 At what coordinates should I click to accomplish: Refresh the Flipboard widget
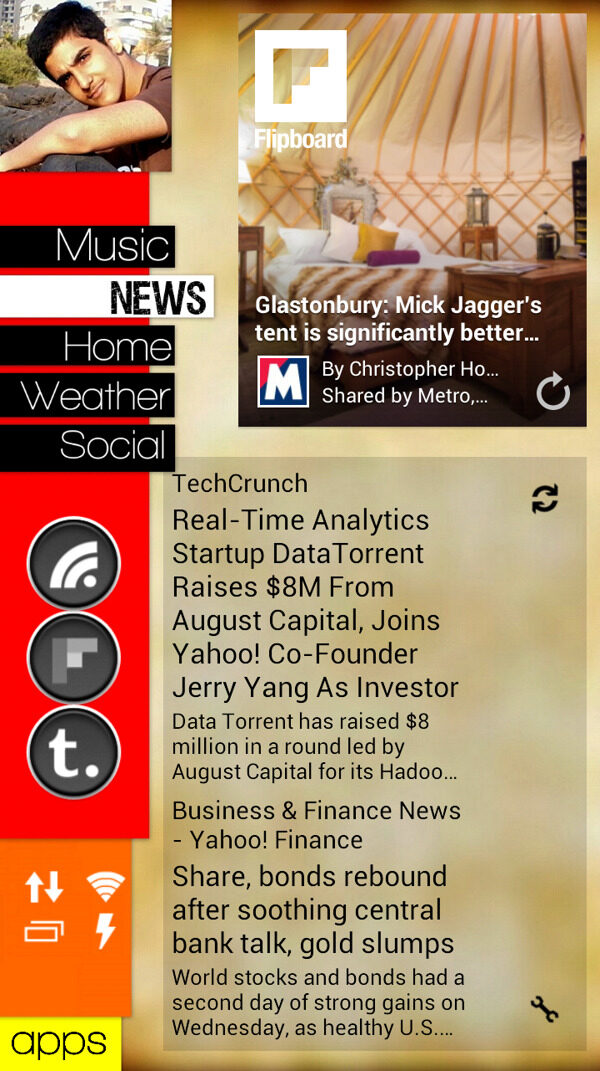coord(552,393)
